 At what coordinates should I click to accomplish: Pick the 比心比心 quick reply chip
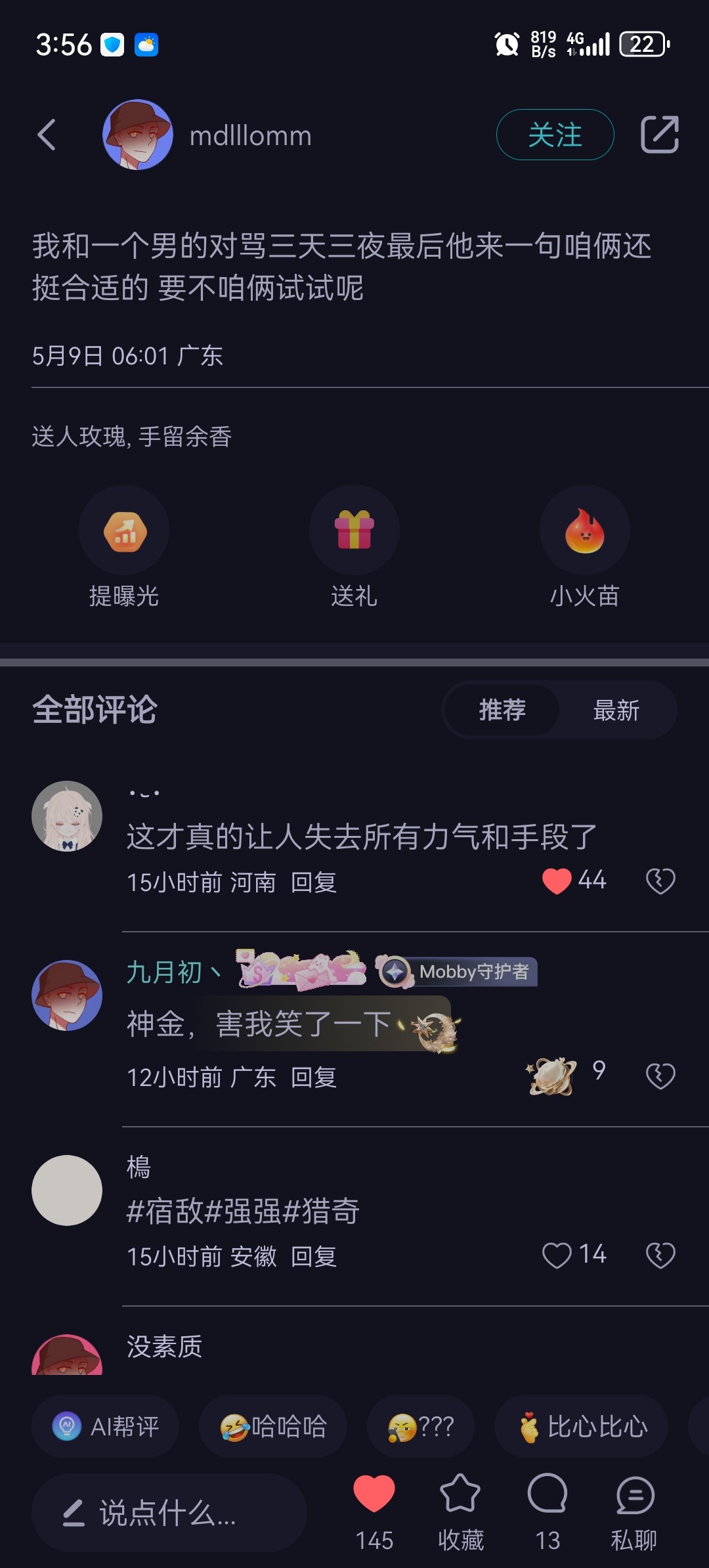581,1426
